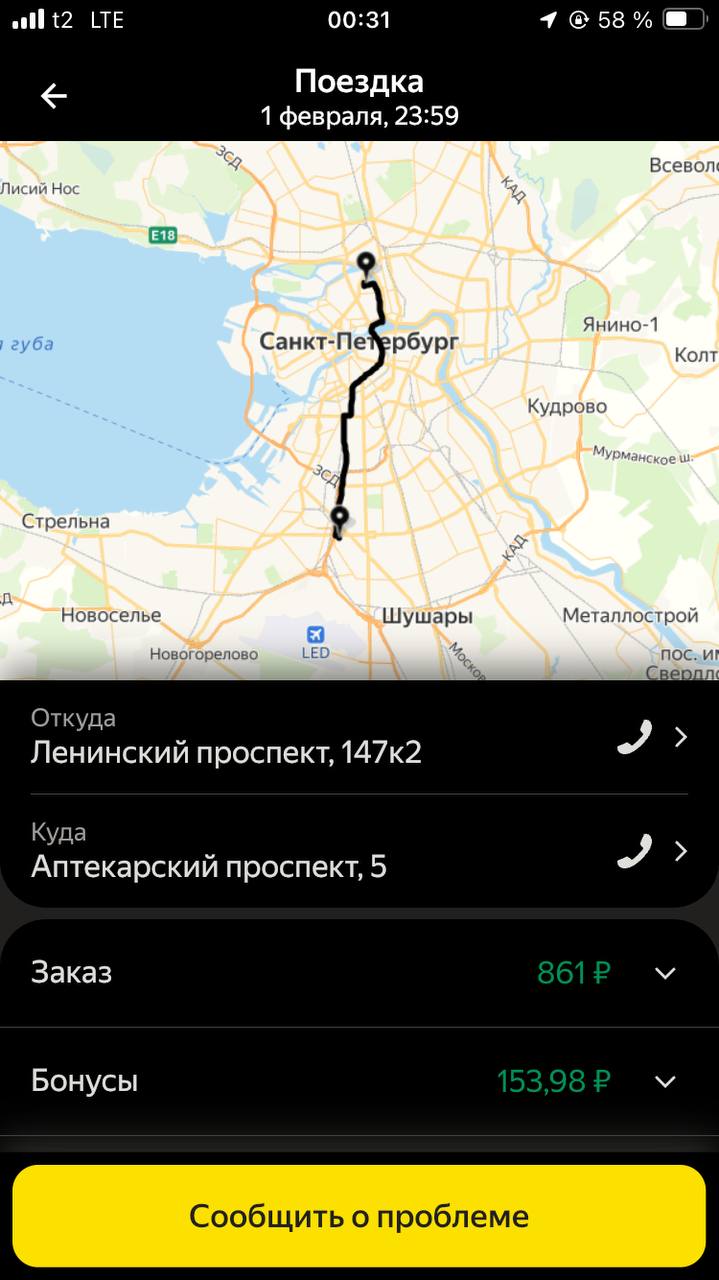This screenshot has width=719, height=1280.
Task: Open the trip route map
Action: click(x=359, y=410)
